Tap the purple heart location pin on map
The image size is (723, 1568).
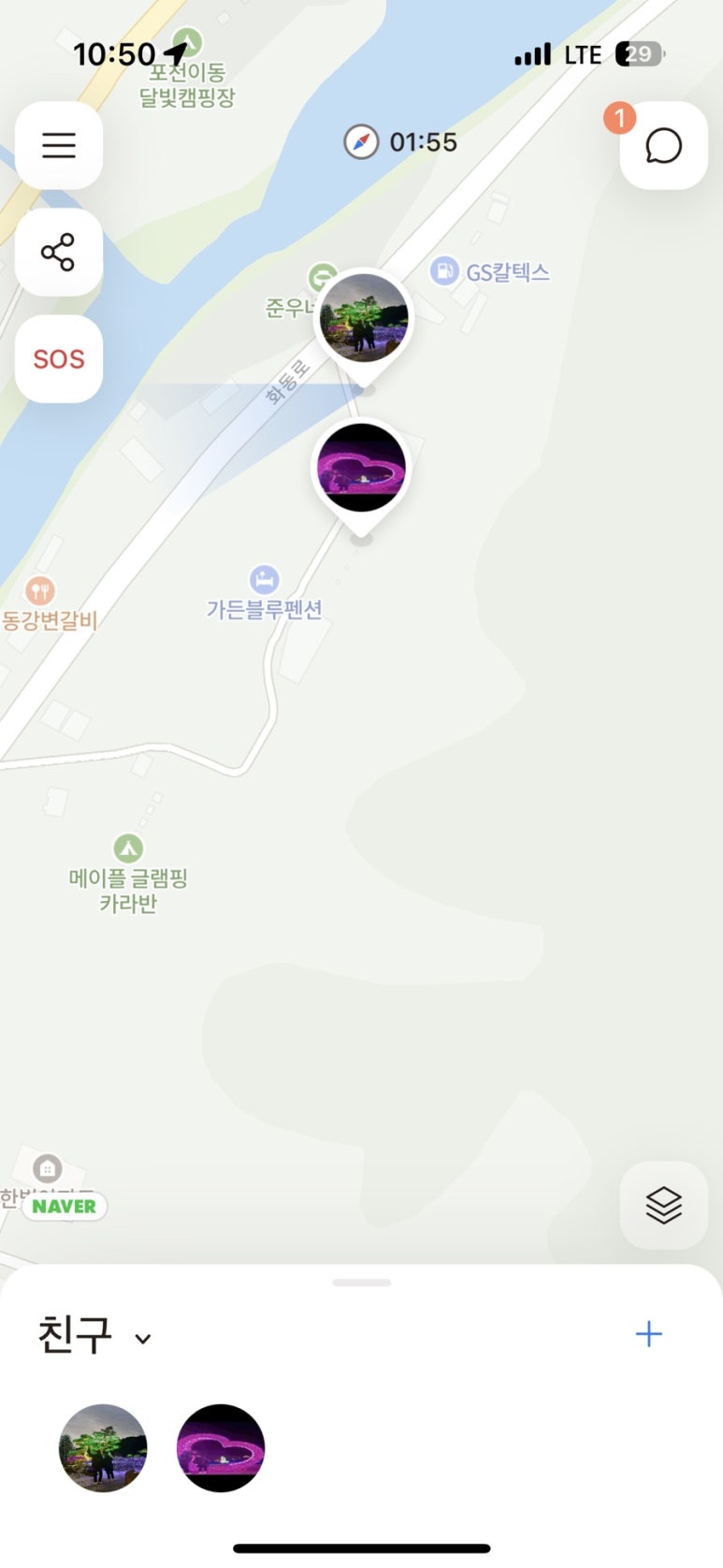point(362,468)
